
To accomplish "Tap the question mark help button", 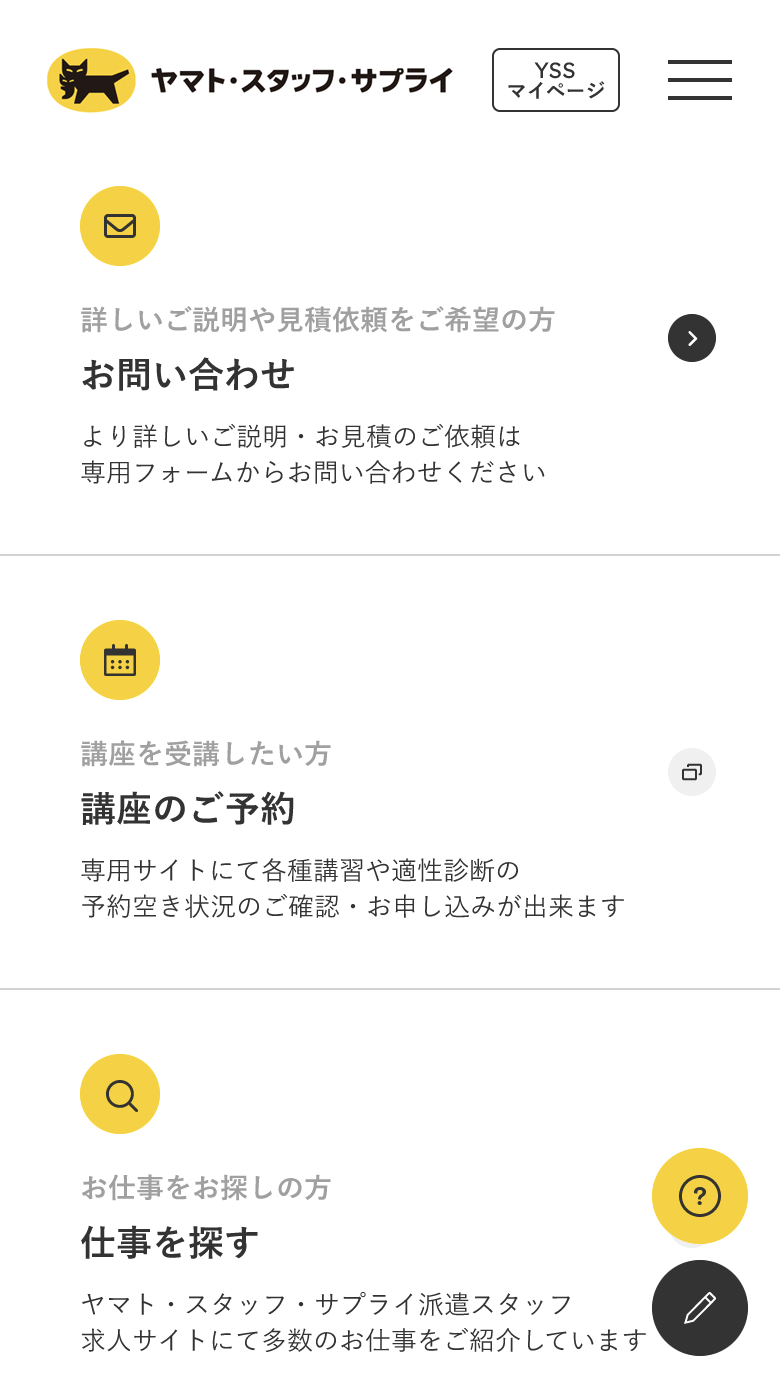I will tap(700, 1196).
